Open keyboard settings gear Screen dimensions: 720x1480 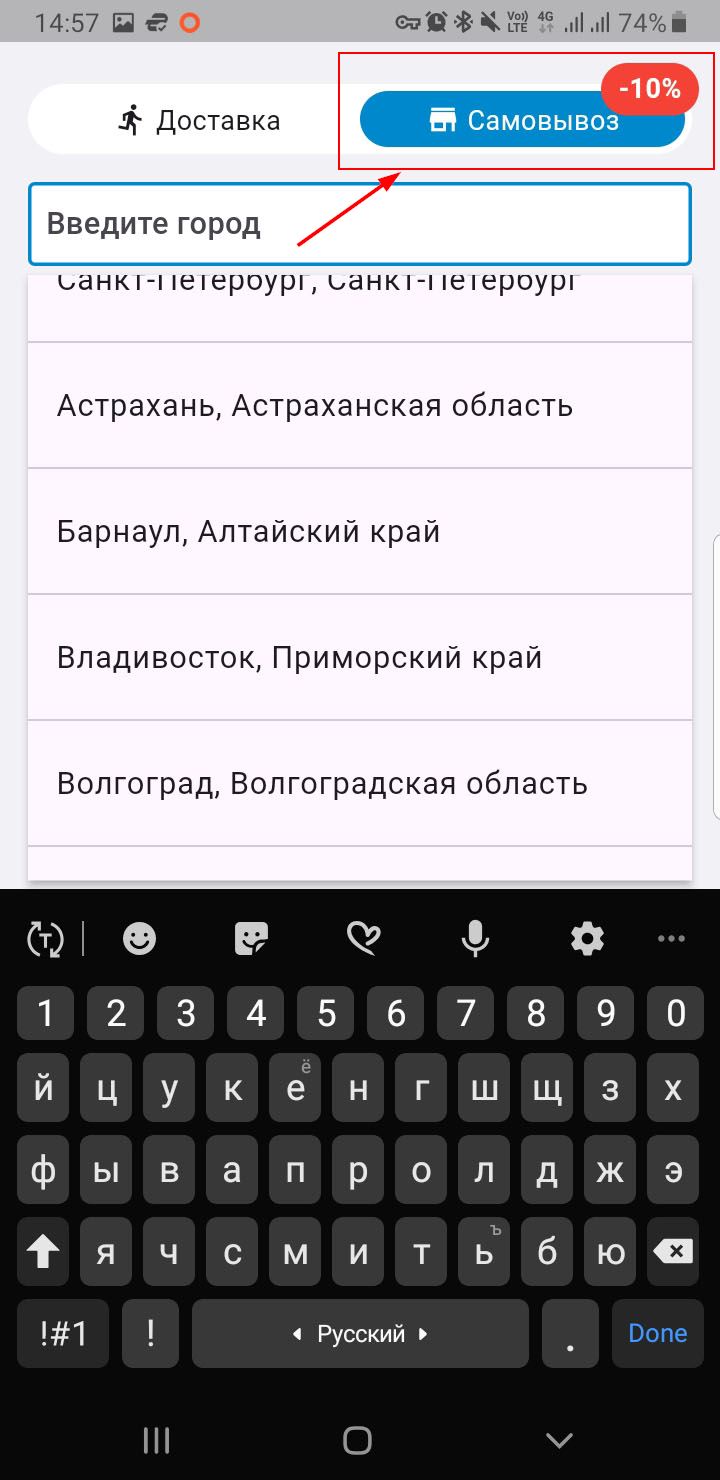click(587, 938)
